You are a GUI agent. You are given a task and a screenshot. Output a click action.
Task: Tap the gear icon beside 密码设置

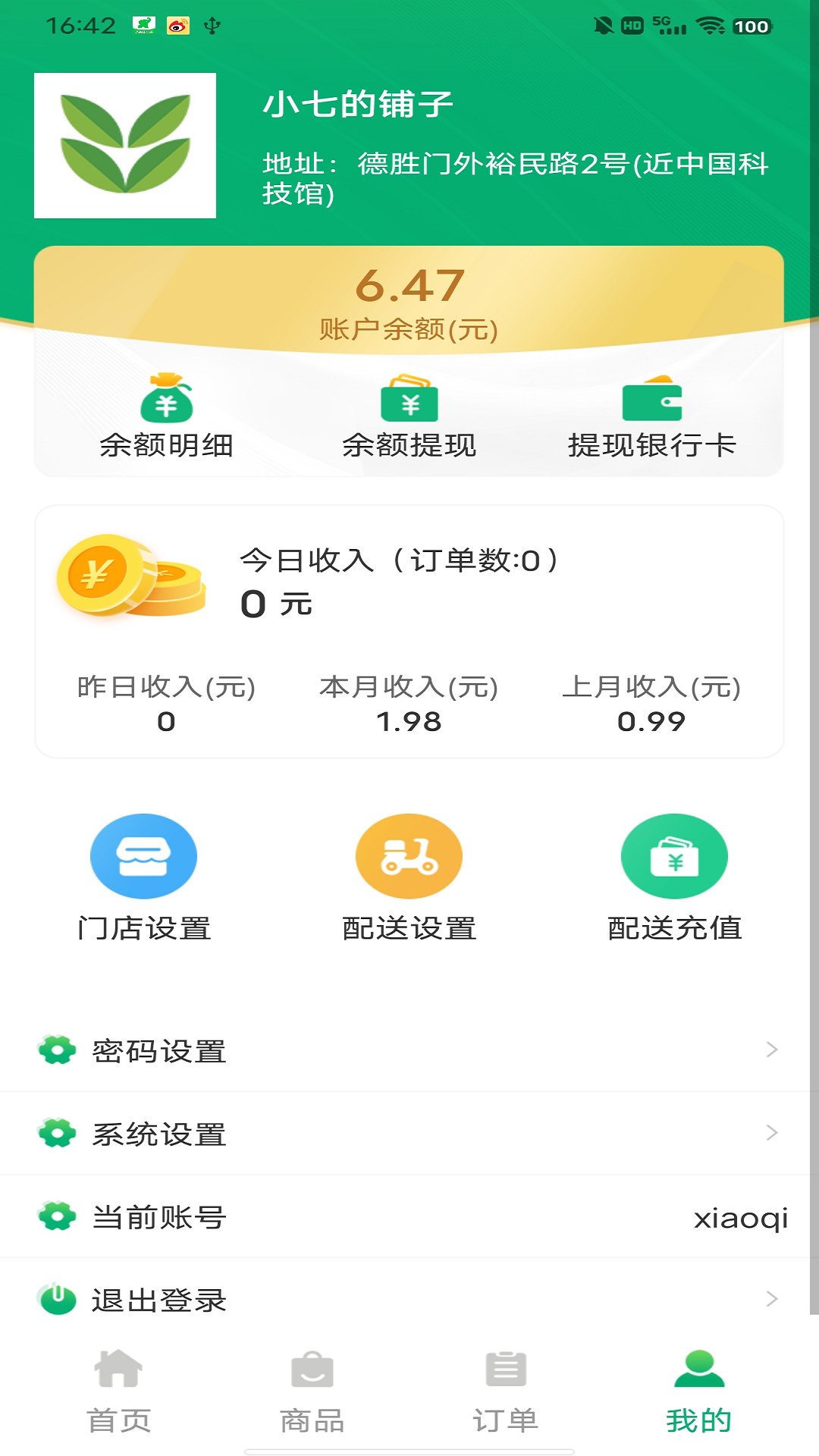pyautogui.click(x=55, y=1051)
